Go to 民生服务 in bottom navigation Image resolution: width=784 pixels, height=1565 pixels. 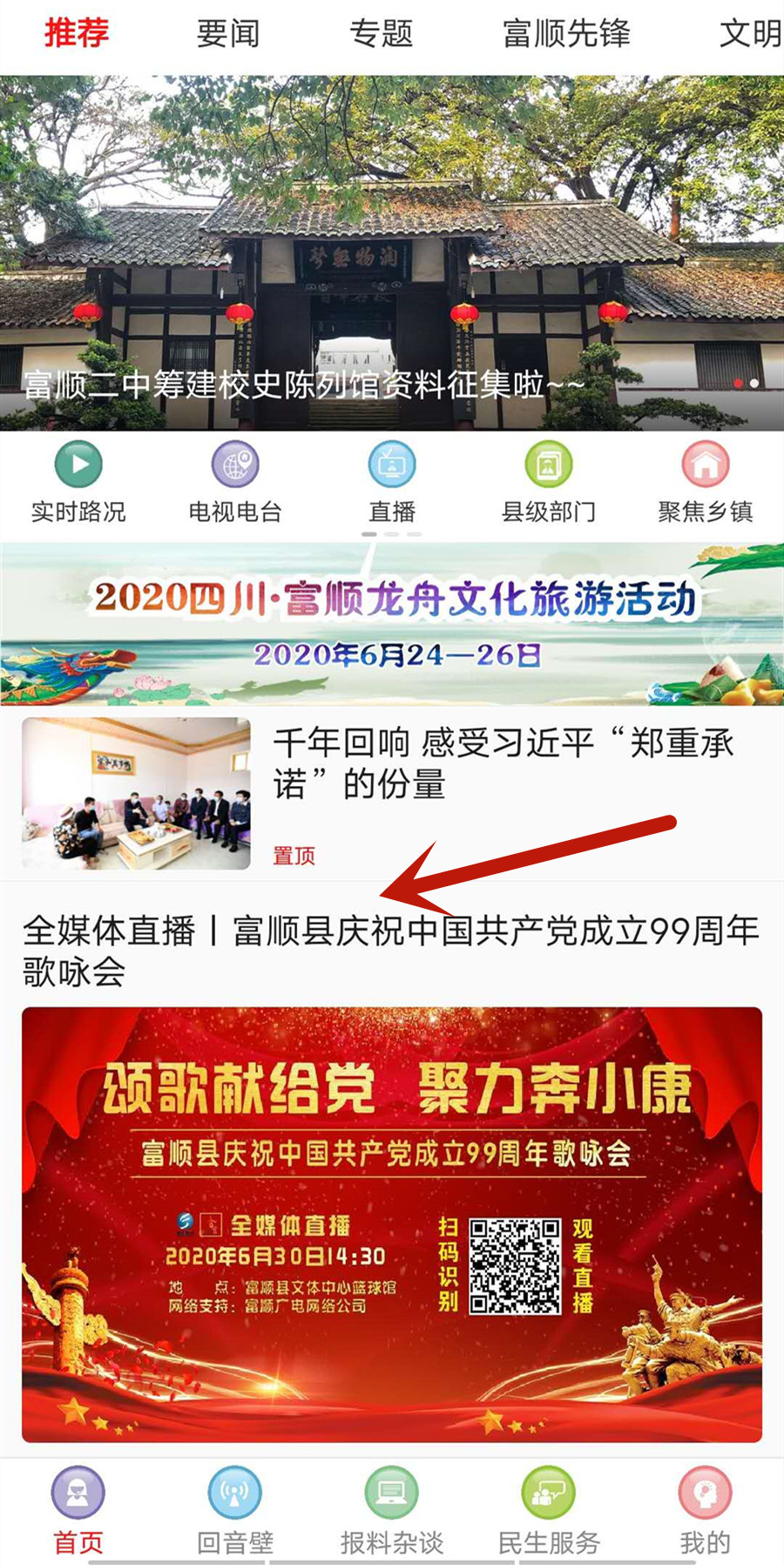tap(549, 1510)
